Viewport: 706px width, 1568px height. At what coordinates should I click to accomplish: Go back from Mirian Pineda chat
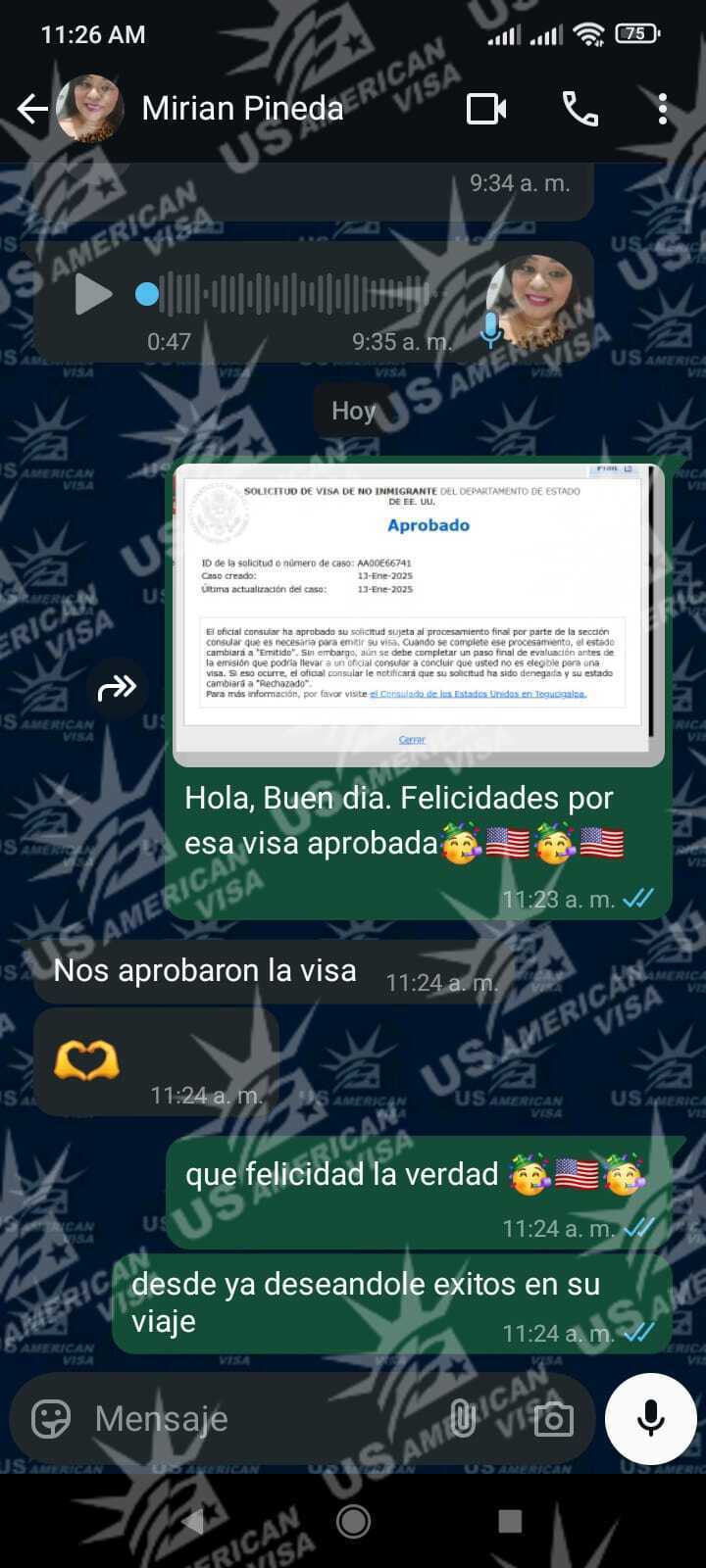(x=32, y=109)
